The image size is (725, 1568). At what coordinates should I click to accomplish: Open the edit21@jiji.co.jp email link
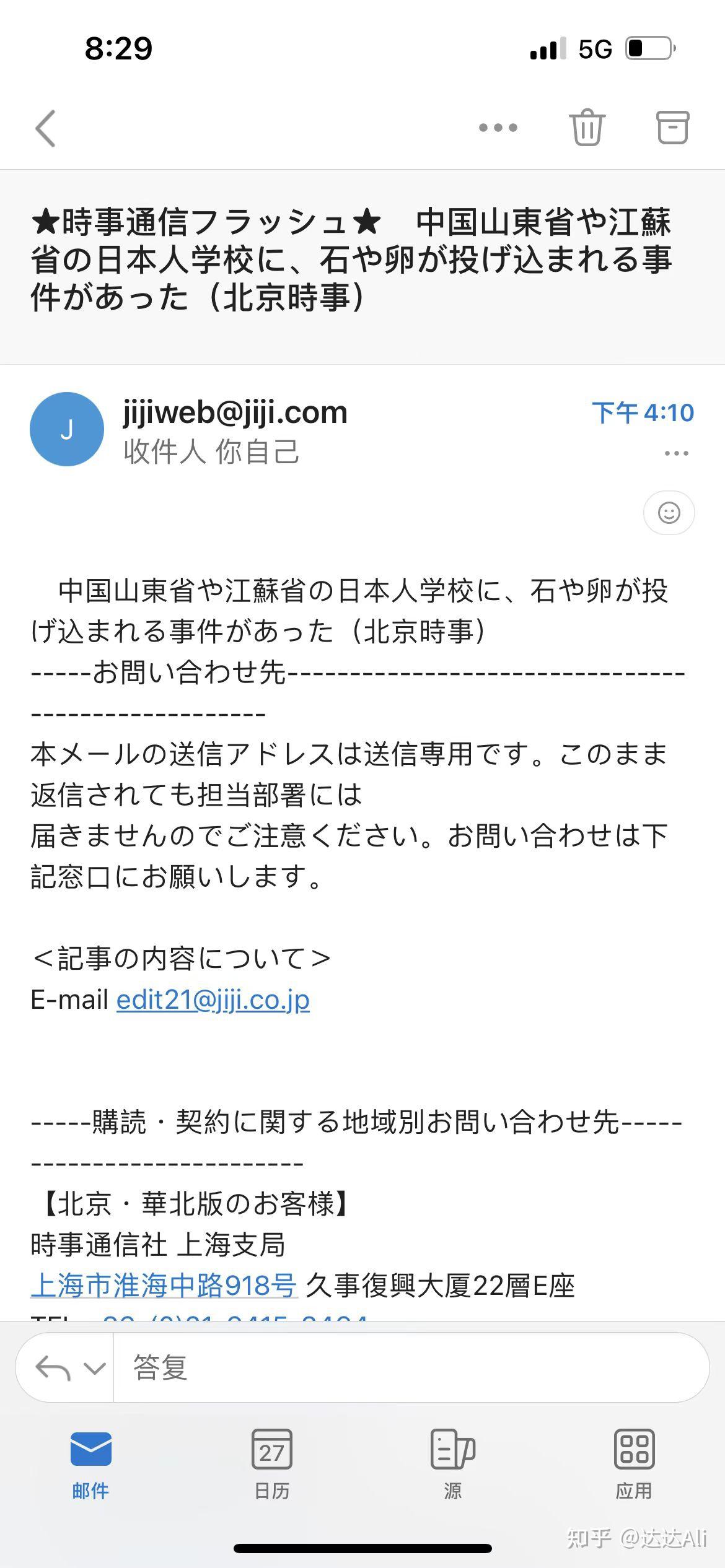click(213, 1000)
